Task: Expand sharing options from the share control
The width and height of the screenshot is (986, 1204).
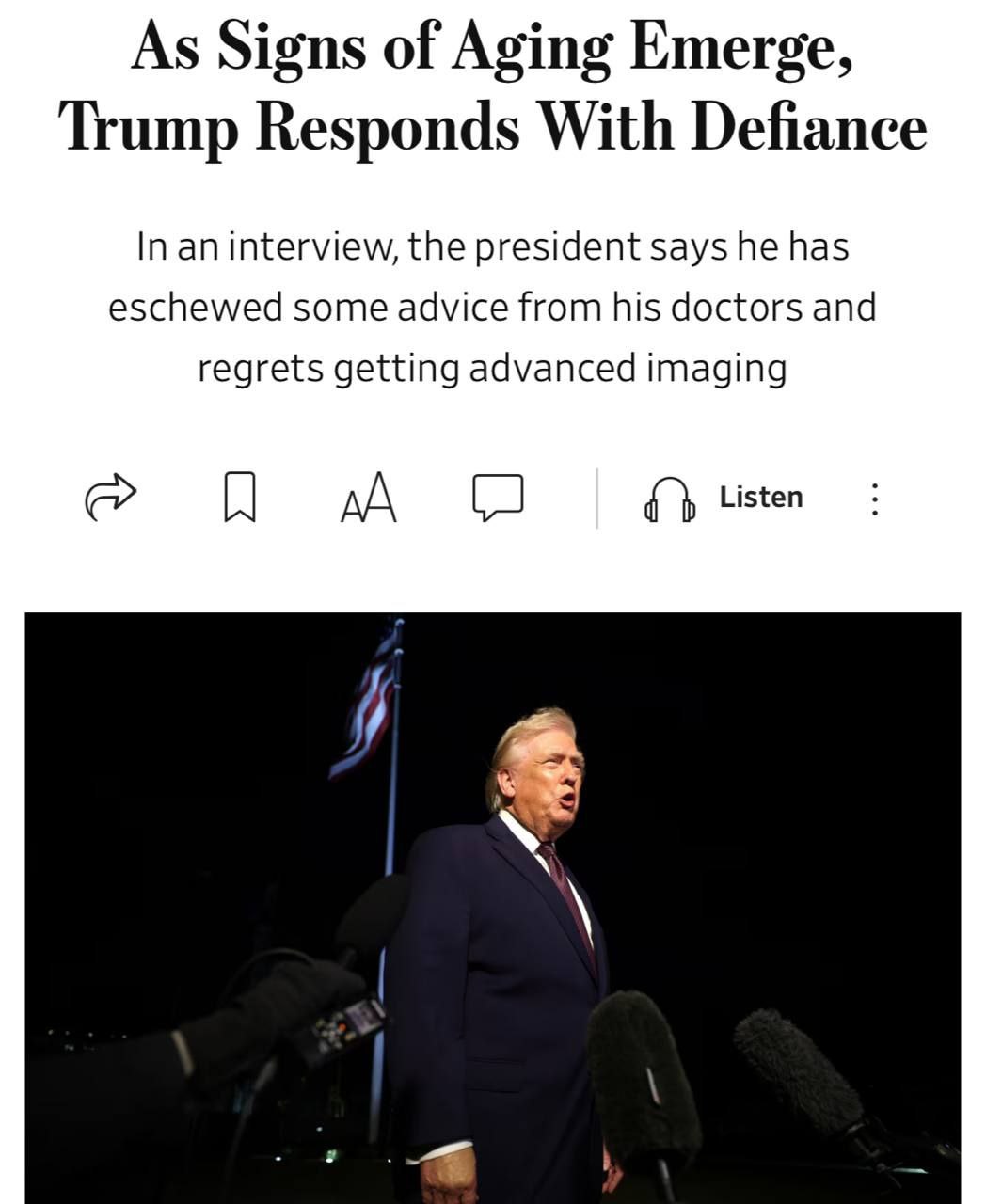Action: (110, 499)
